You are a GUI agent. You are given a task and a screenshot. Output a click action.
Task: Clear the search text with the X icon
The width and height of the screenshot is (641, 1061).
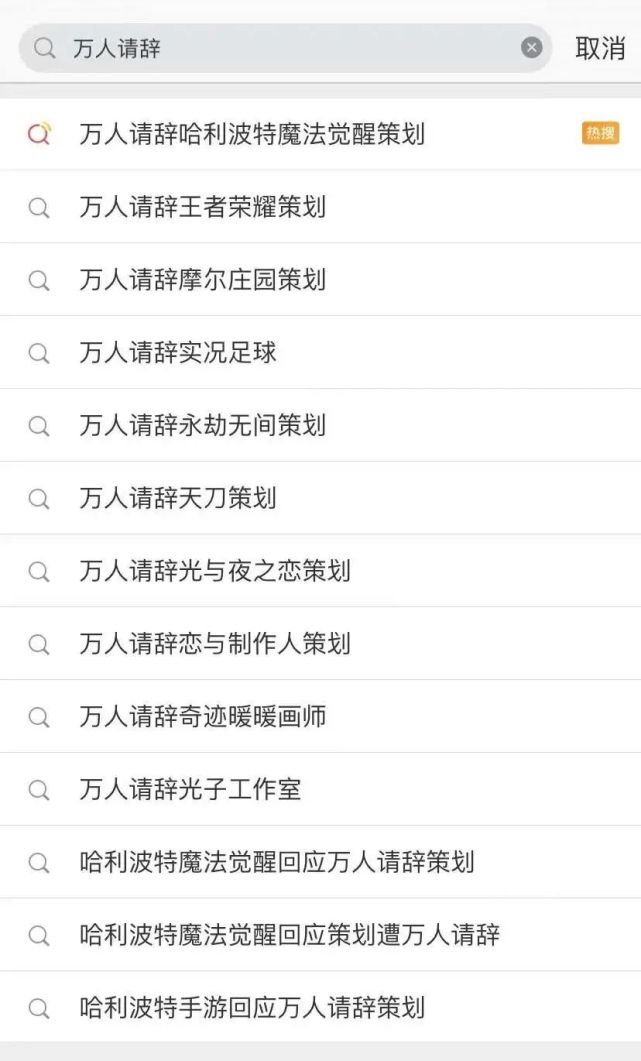point(532,48)
